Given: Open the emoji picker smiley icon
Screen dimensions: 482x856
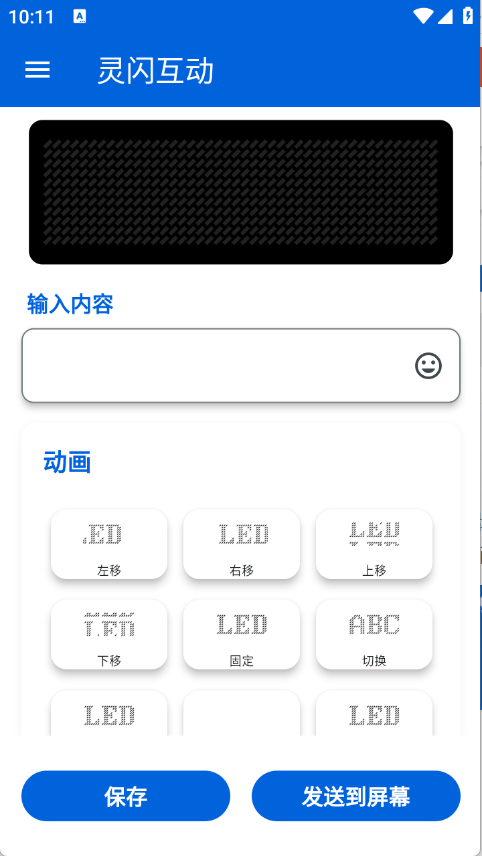Looking at the screenshot, I should pos(428,366).
